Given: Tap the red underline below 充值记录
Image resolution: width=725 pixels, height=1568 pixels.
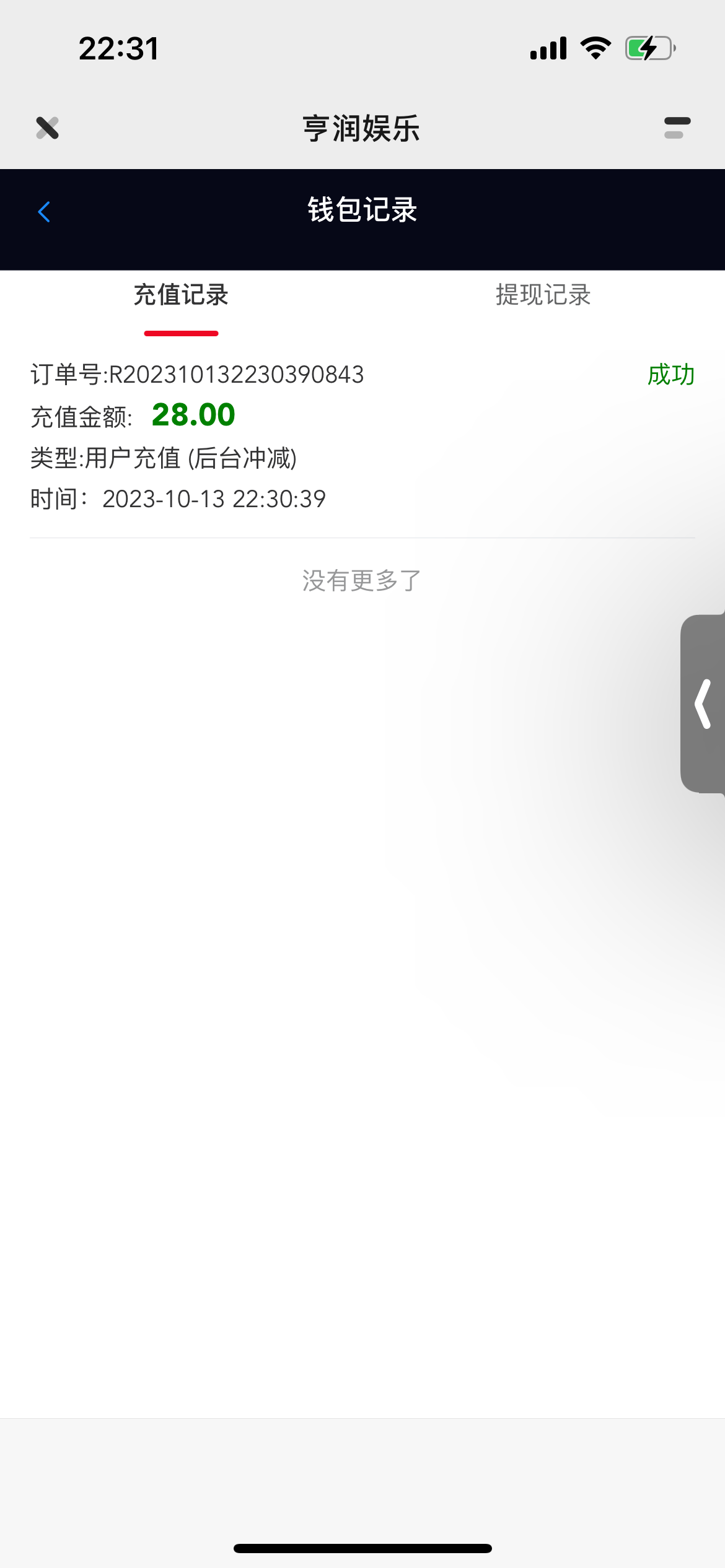Looking at the screenshot, I should (180, 333).
